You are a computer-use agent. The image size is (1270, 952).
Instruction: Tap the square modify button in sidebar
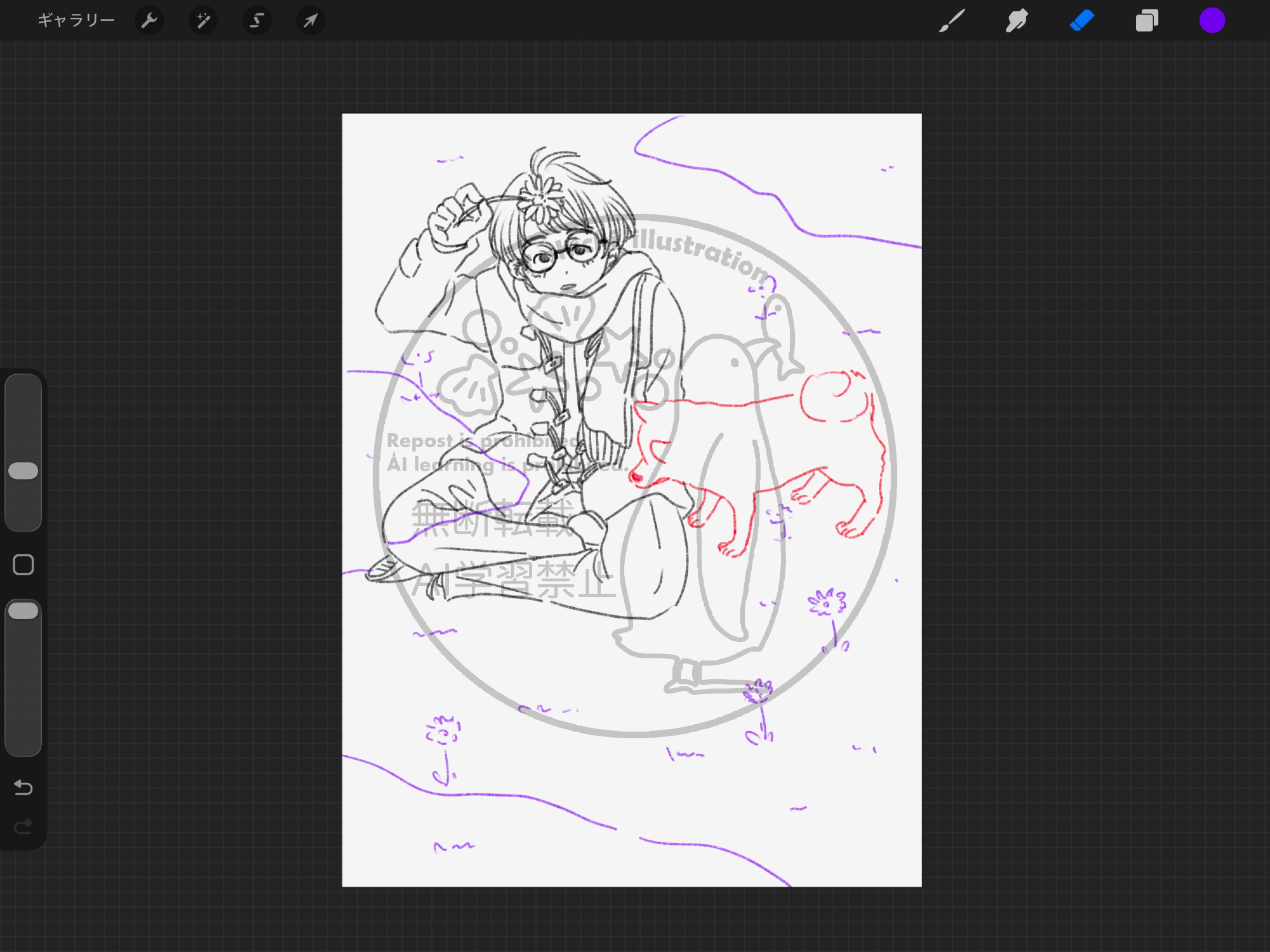(23, 565)
